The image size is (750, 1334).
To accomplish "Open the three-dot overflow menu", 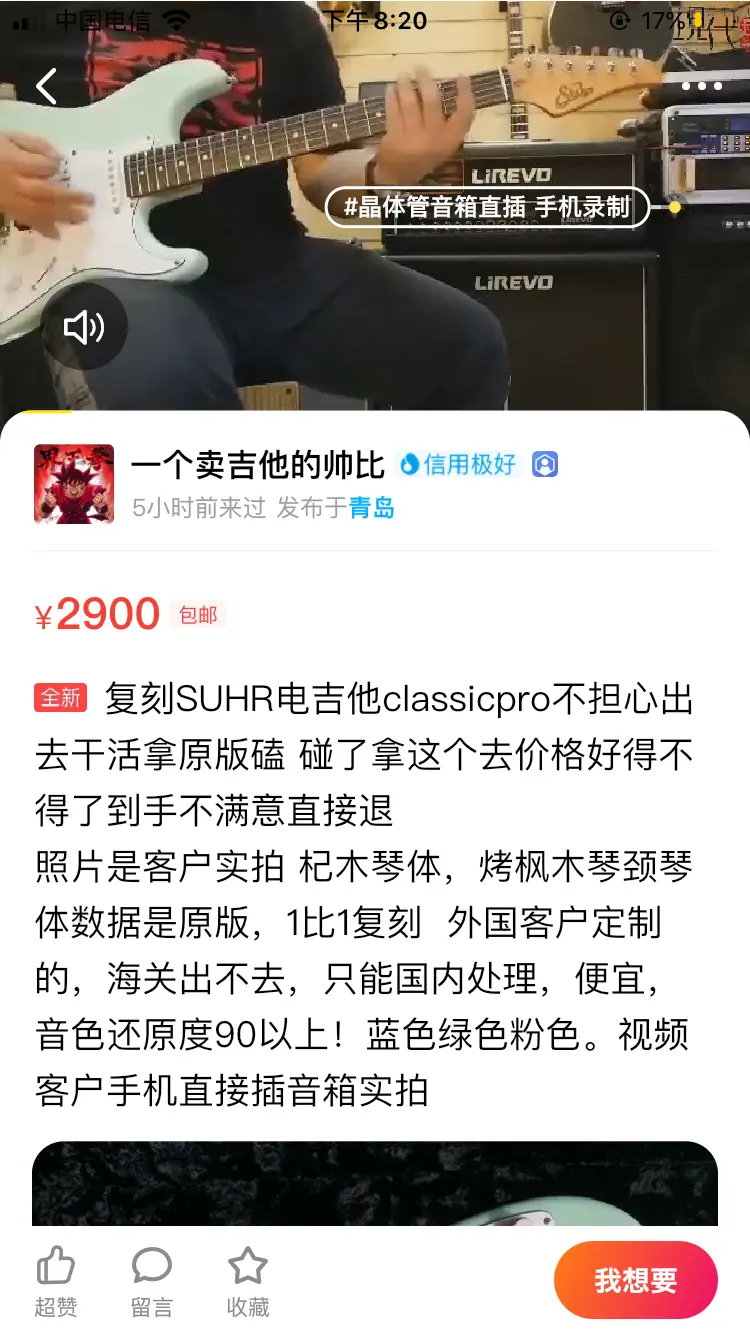I will (x=701, y=87).
